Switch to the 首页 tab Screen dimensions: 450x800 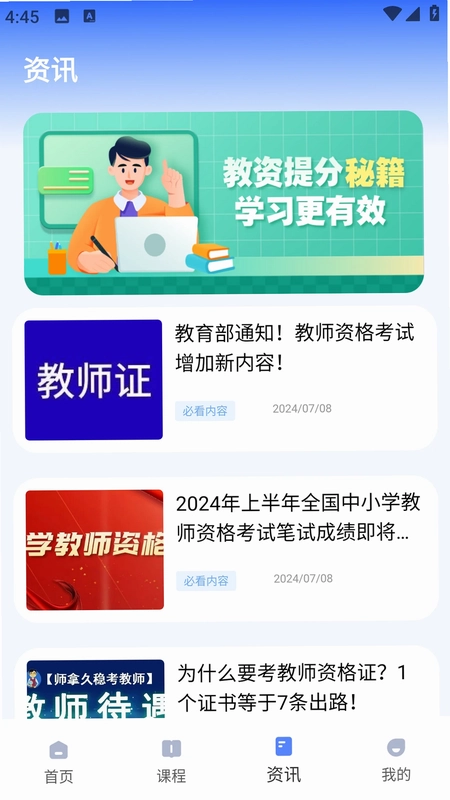click(x=59, y=762)
